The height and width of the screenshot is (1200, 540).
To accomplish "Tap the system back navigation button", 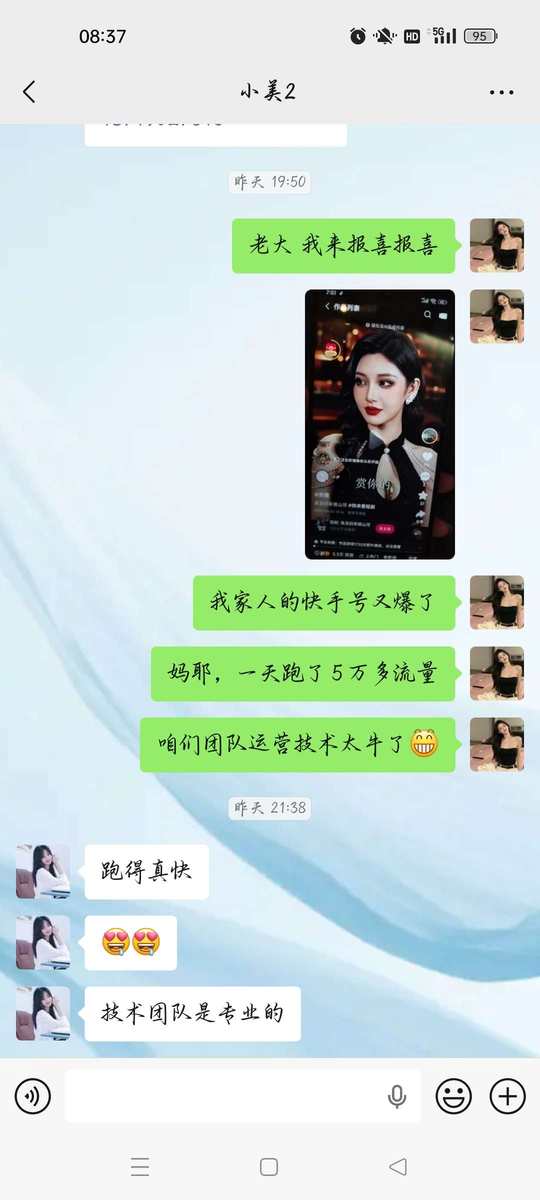I will click(x=398, y=1167).
